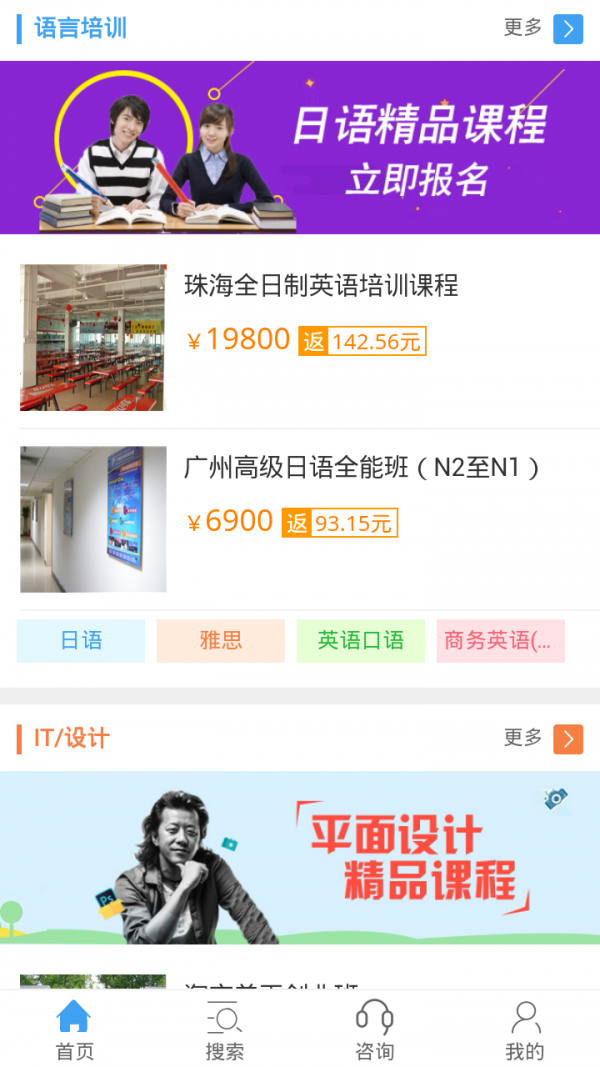
Task: Open 珠海全日制英语培训课程 course
Action: coord(320,286)
